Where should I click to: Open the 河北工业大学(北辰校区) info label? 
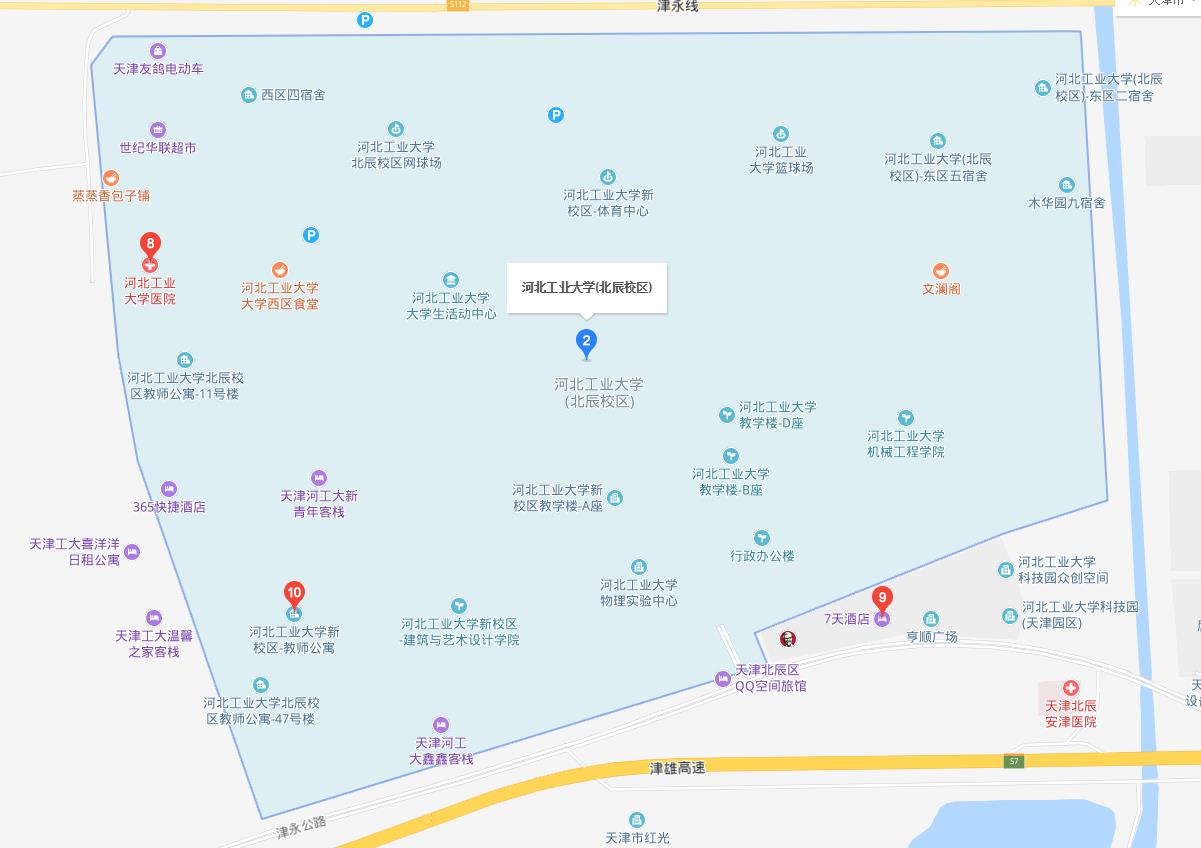coord(587,288)
